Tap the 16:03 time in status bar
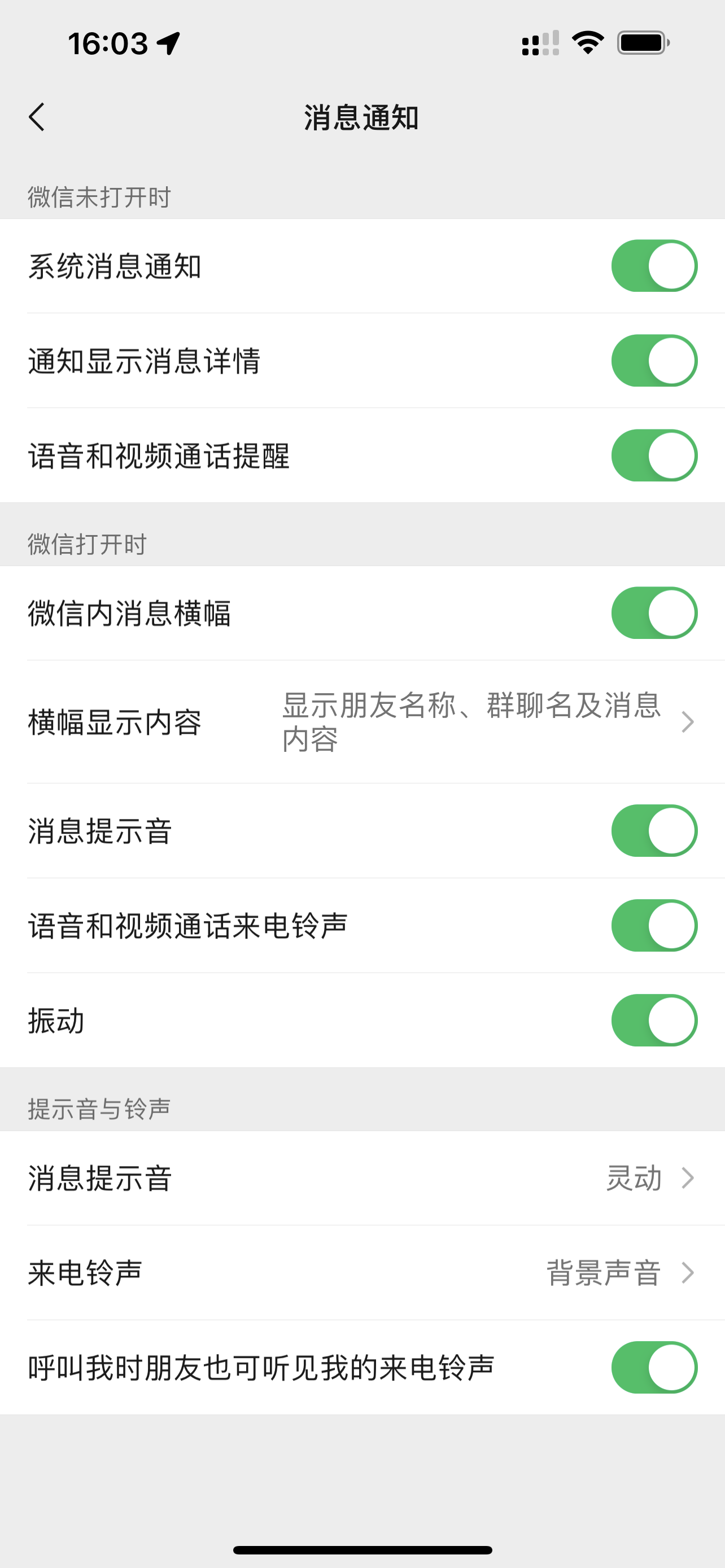The width and height of the screenshot is (725, 1568). click(x=108, y=43)
